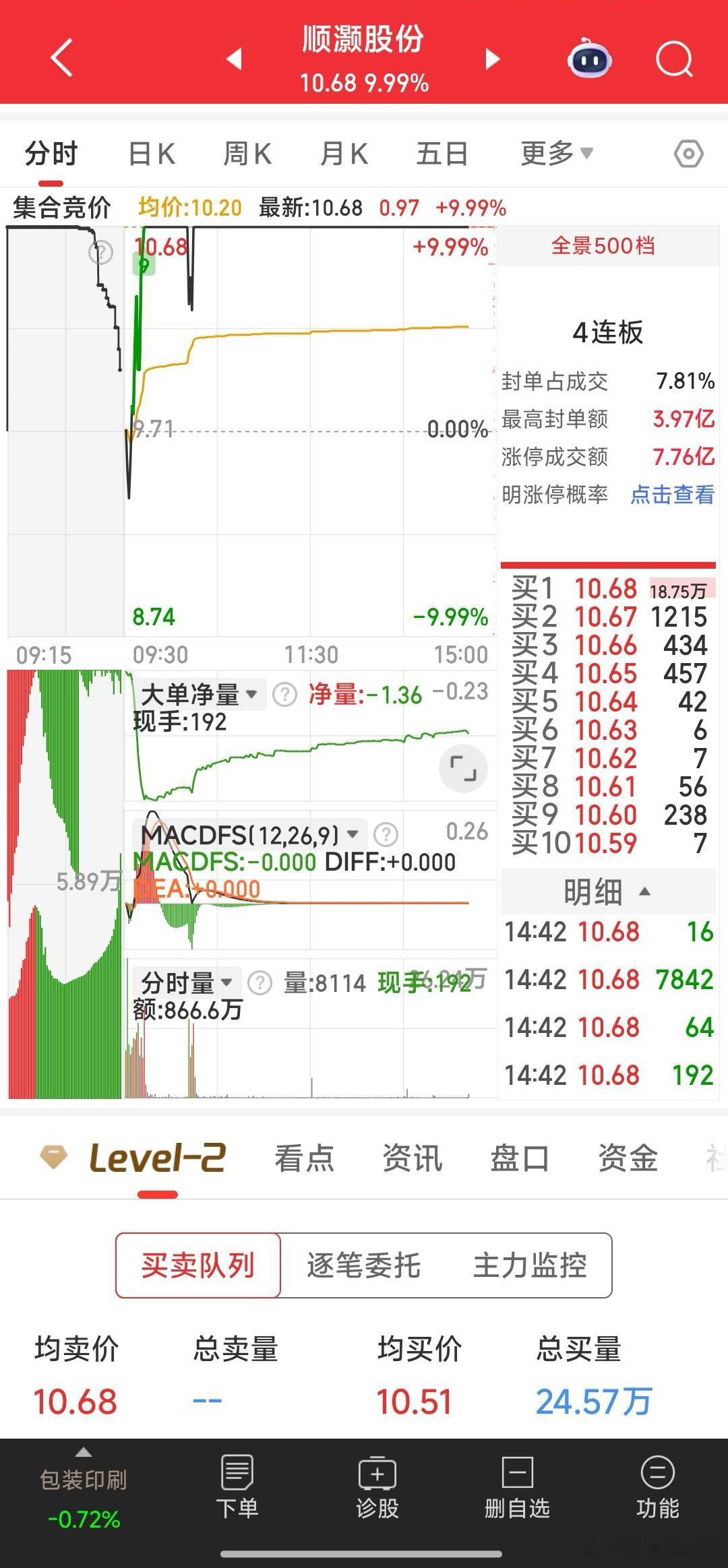
Task: Open the 大单净量 indicator dropdown
Action: (x=200, y=694)
